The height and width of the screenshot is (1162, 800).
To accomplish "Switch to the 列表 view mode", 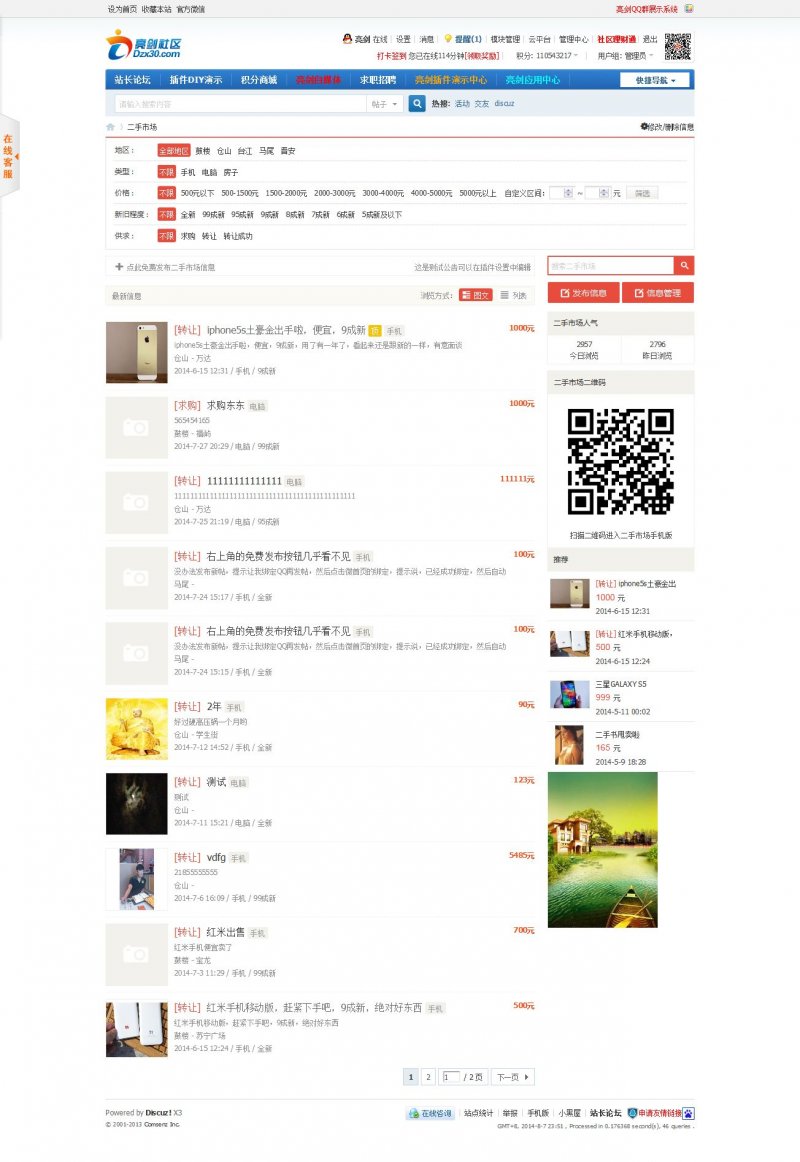I will point(513,296).
